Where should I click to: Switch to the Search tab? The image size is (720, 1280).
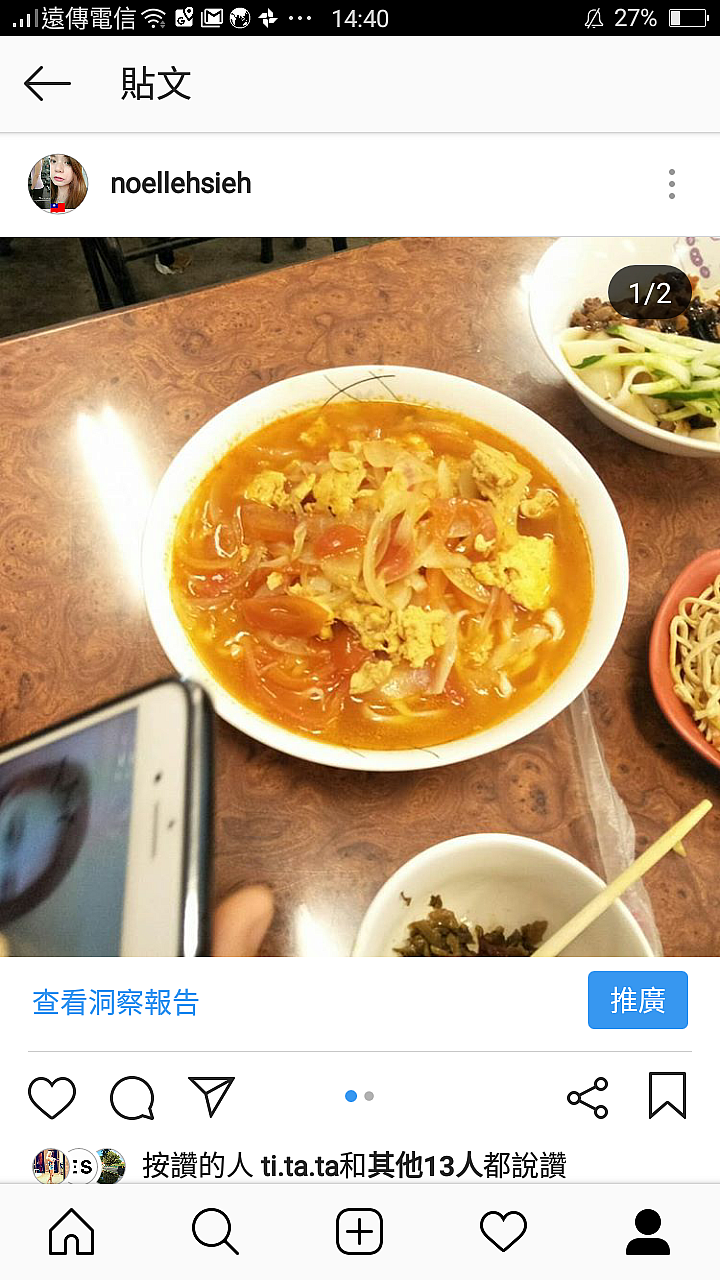coord(215,1232)
